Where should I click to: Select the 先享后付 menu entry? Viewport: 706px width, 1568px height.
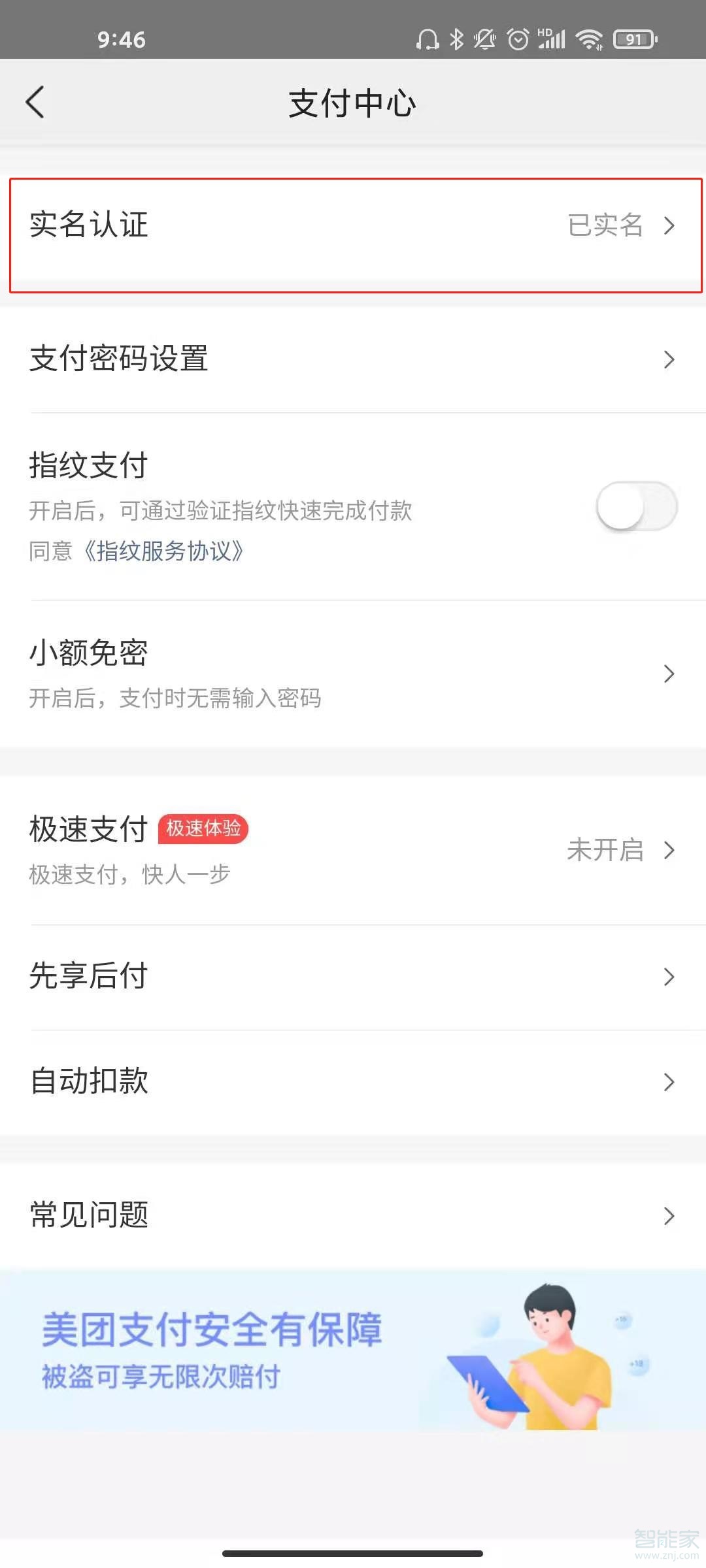(353, 977)
